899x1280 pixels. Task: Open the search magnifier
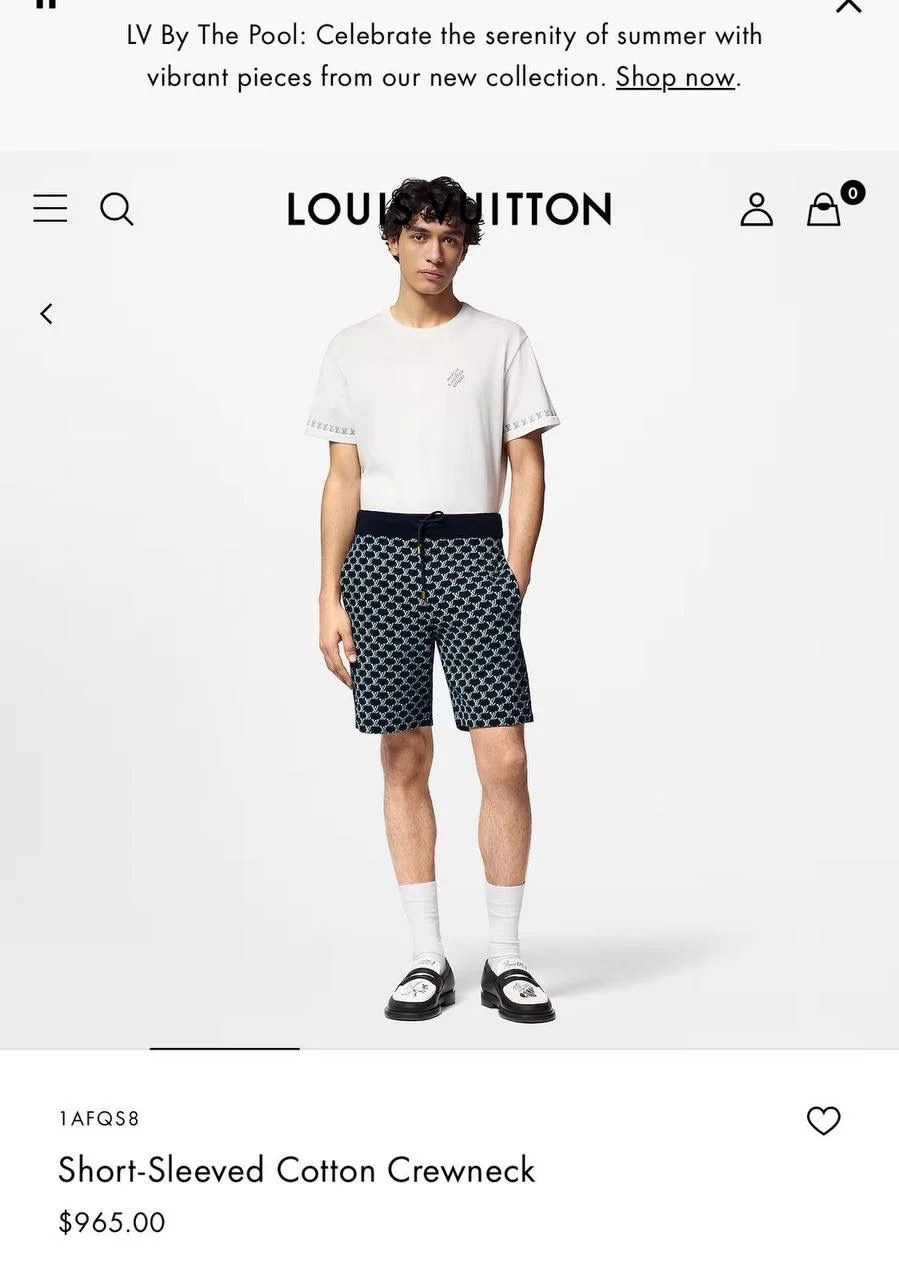pyautogui.click(x=116, y=208)
